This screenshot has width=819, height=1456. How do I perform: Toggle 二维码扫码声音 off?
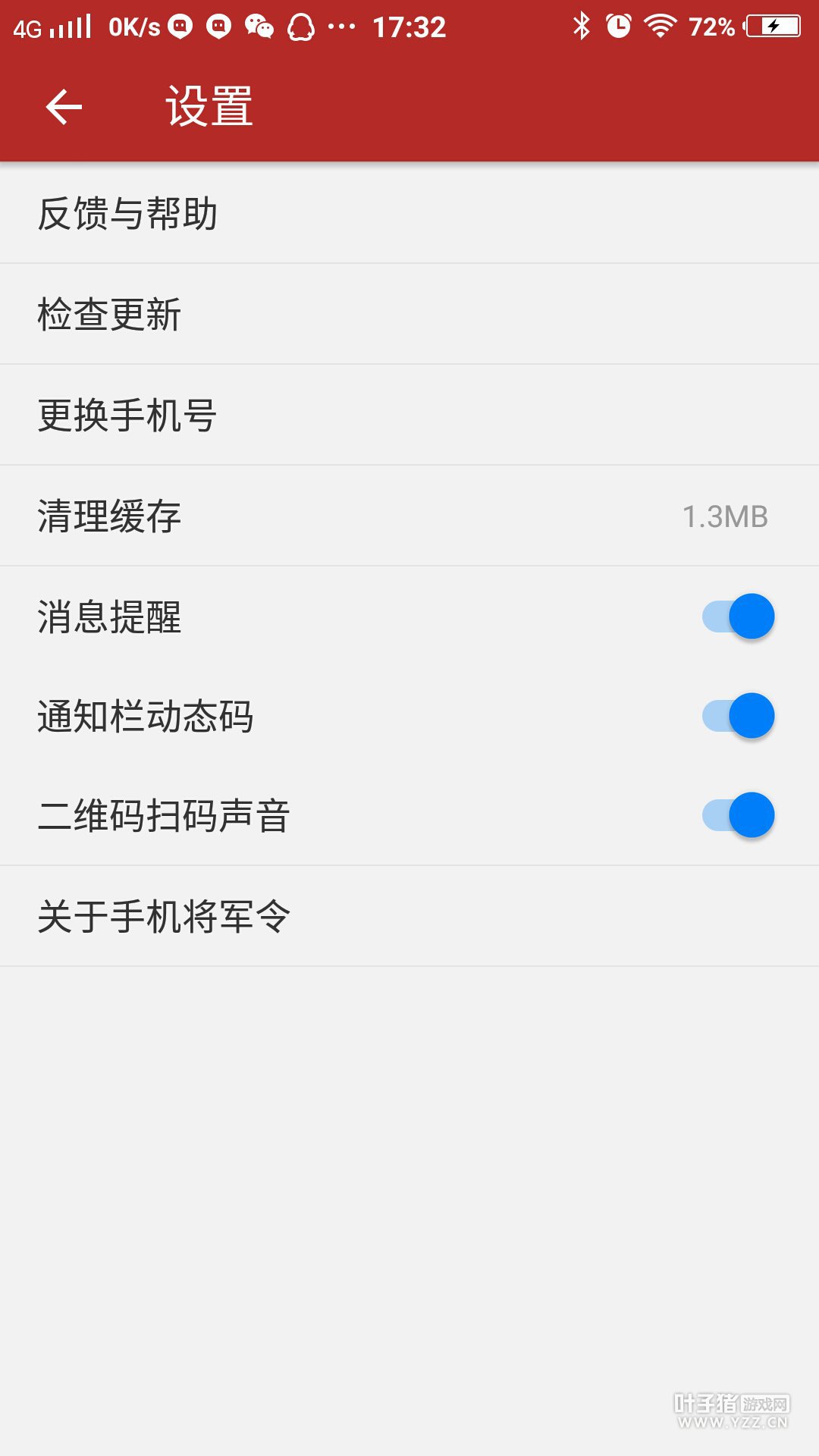[738, 815]
